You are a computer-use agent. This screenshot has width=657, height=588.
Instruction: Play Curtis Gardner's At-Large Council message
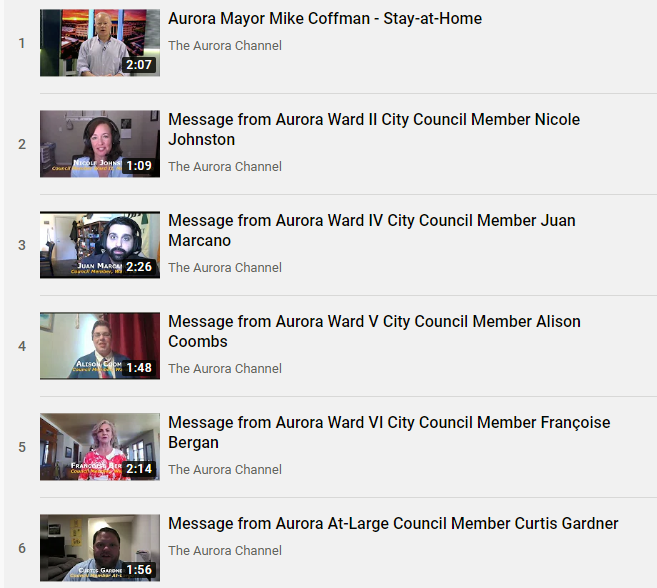click(99, 547)
